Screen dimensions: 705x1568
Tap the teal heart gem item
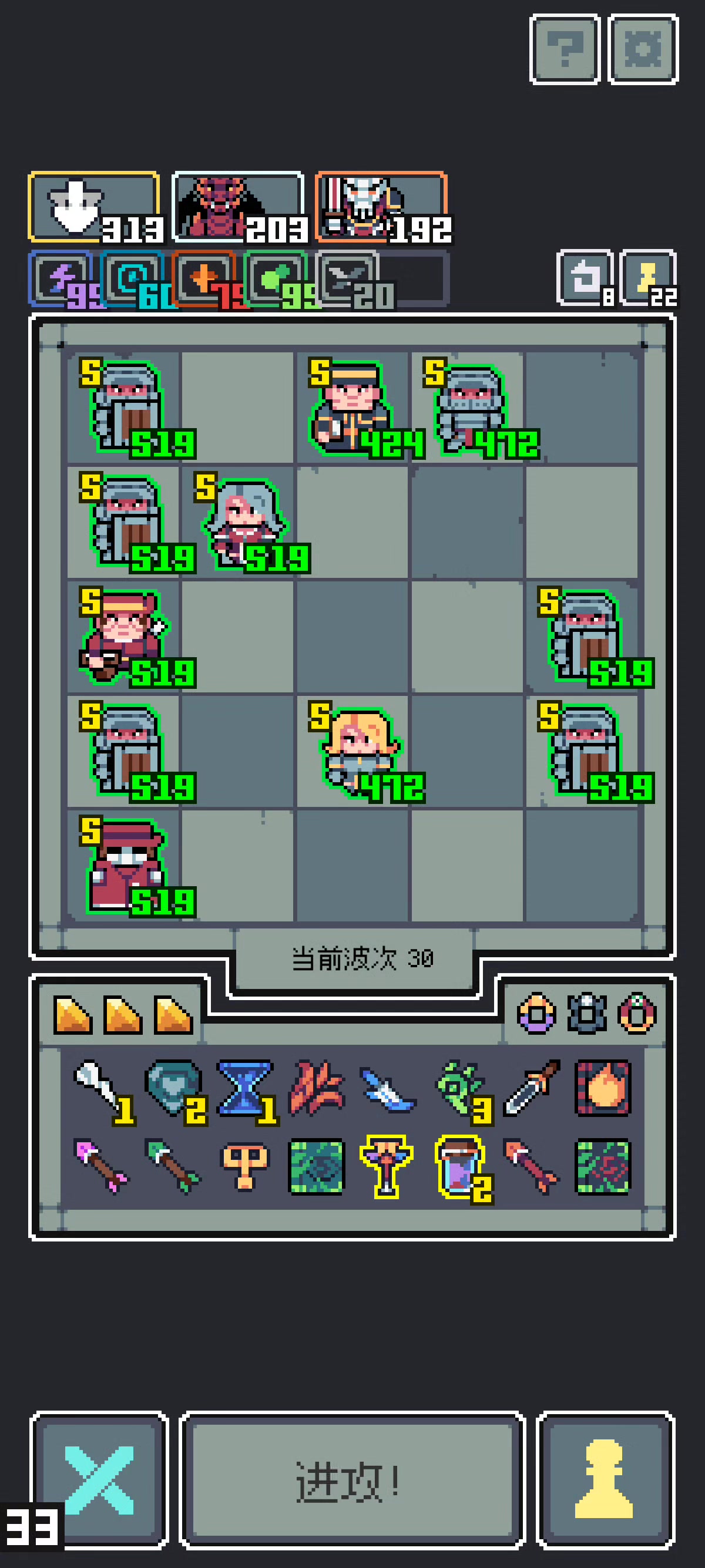[x=174, y=1091]
